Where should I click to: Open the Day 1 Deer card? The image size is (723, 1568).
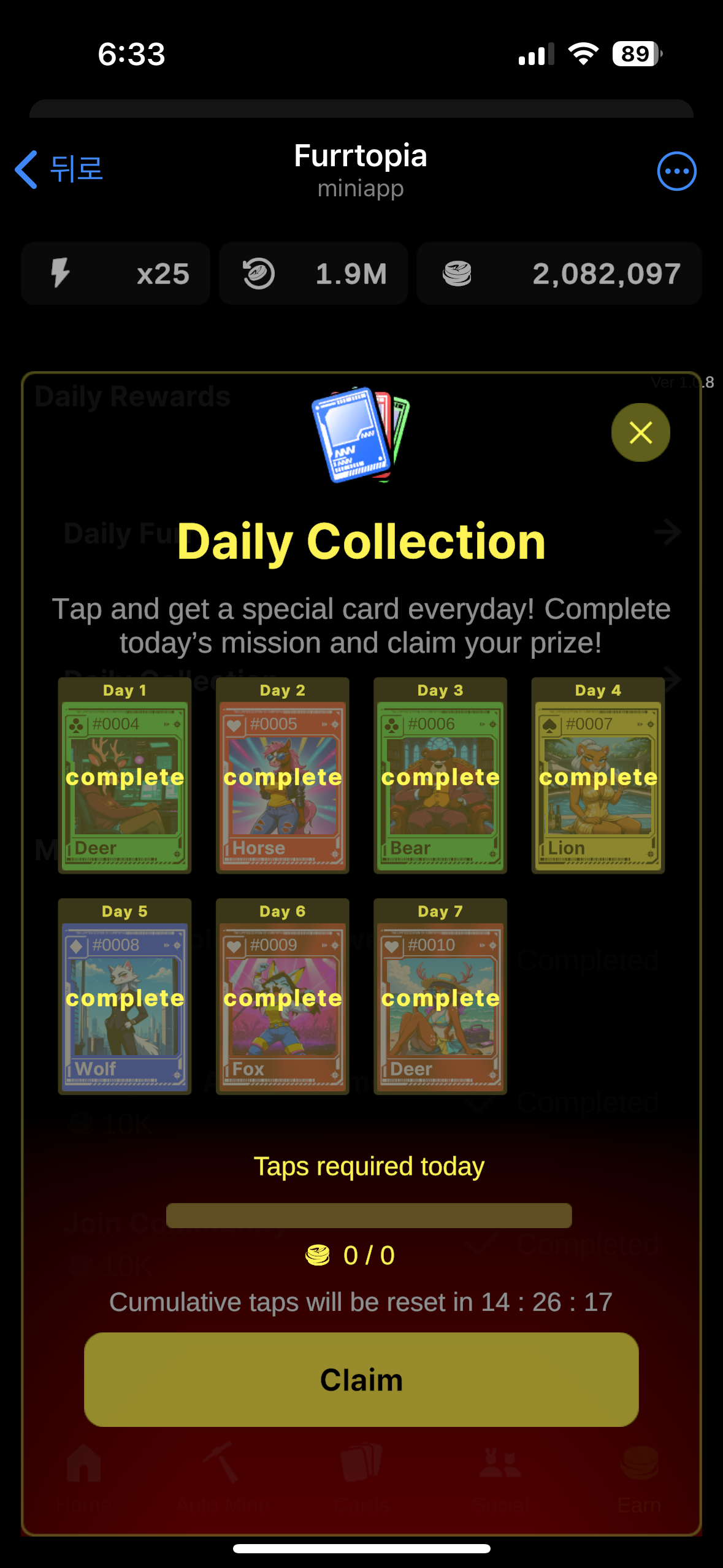click(124, 775)
